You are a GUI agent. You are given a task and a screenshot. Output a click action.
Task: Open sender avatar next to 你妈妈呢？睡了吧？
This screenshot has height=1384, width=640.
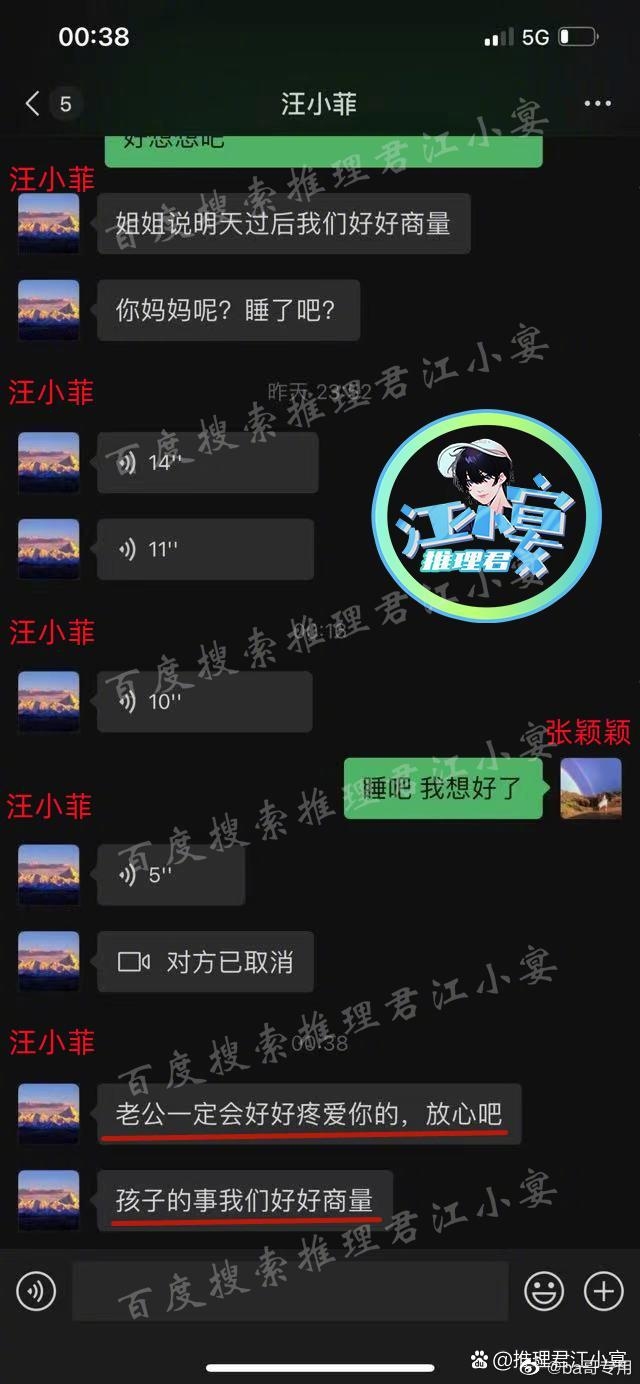[49, 310]
